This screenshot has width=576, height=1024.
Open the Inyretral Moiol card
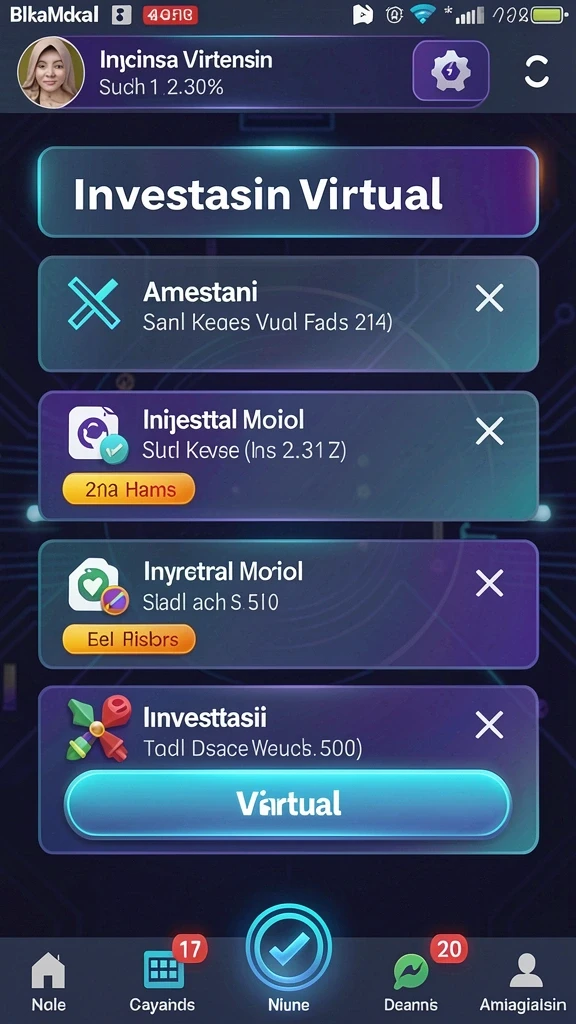coord(288,604)
